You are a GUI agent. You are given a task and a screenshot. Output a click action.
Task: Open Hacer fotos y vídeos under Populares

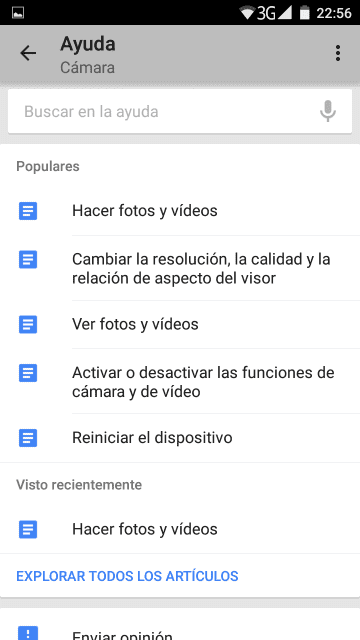(180, 211)
